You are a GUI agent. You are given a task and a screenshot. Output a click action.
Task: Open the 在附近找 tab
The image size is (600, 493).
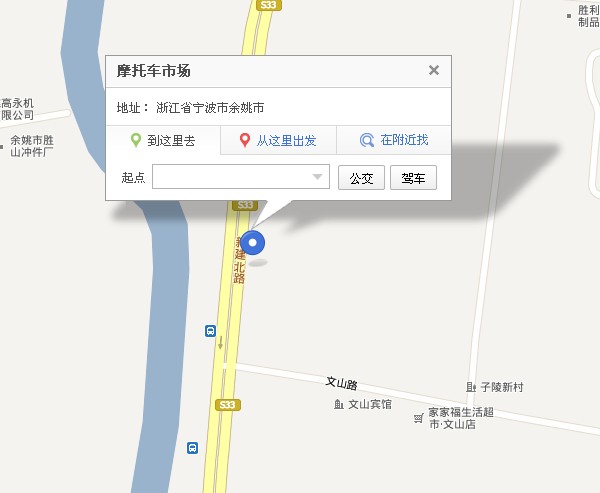(x=394, y=141)
